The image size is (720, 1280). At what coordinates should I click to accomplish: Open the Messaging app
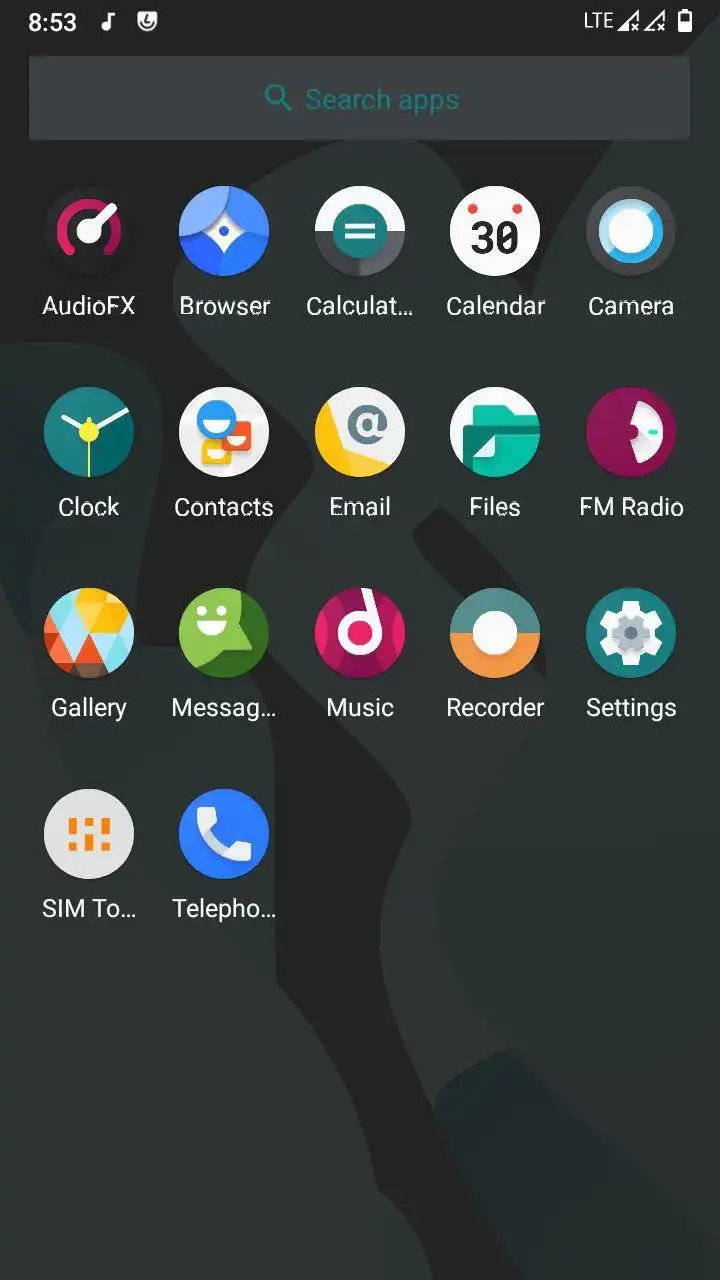coord(224,633)
